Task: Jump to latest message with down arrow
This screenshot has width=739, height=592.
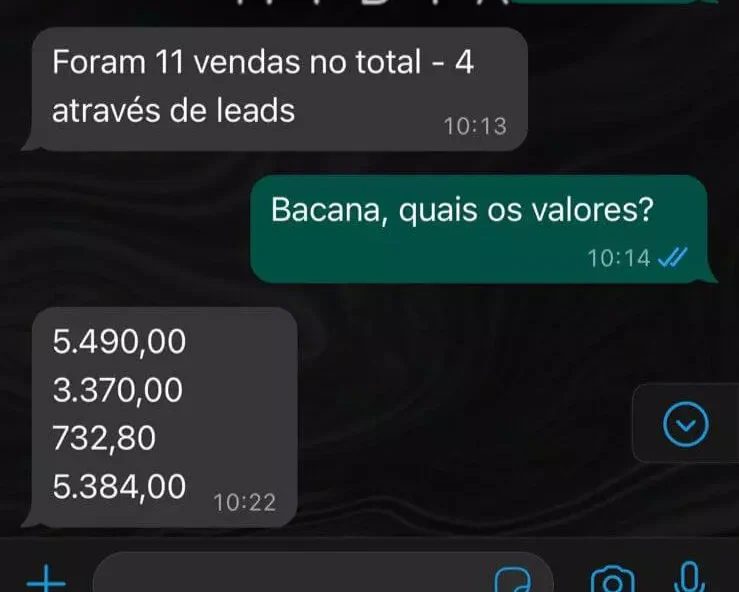Action: tap(686, 426)
